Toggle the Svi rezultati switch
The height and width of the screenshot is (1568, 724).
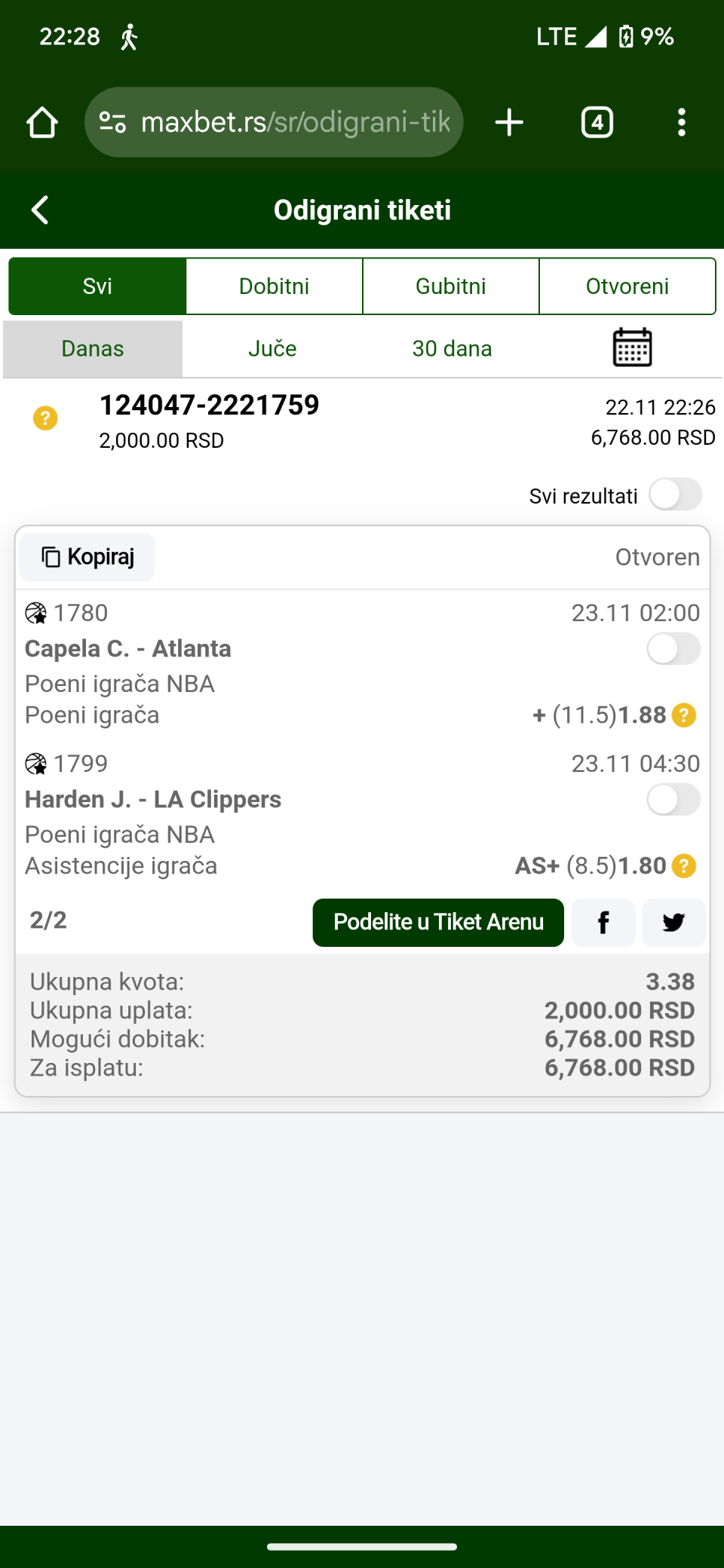pos(676,495)
